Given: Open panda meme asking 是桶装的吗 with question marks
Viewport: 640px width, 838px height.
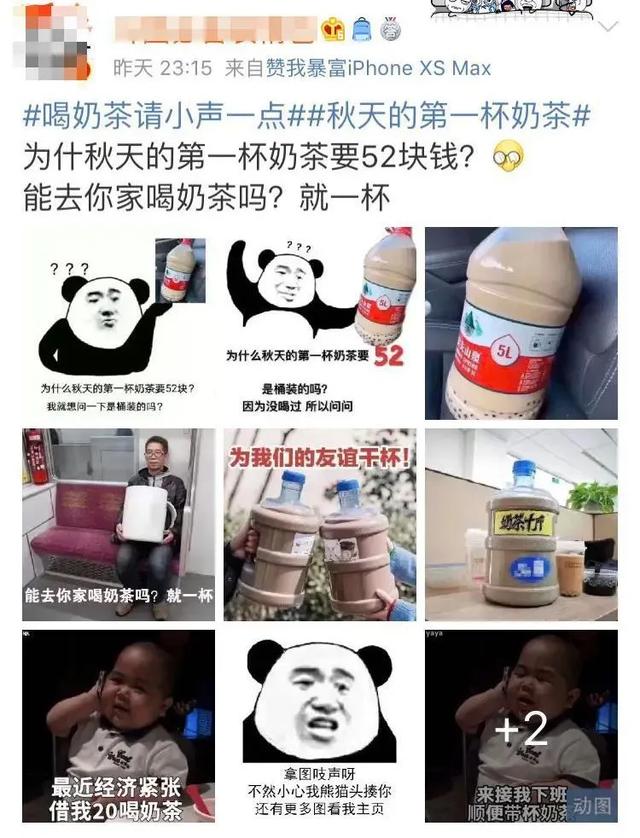Looking at the screenshot, I should pos(118,323).
